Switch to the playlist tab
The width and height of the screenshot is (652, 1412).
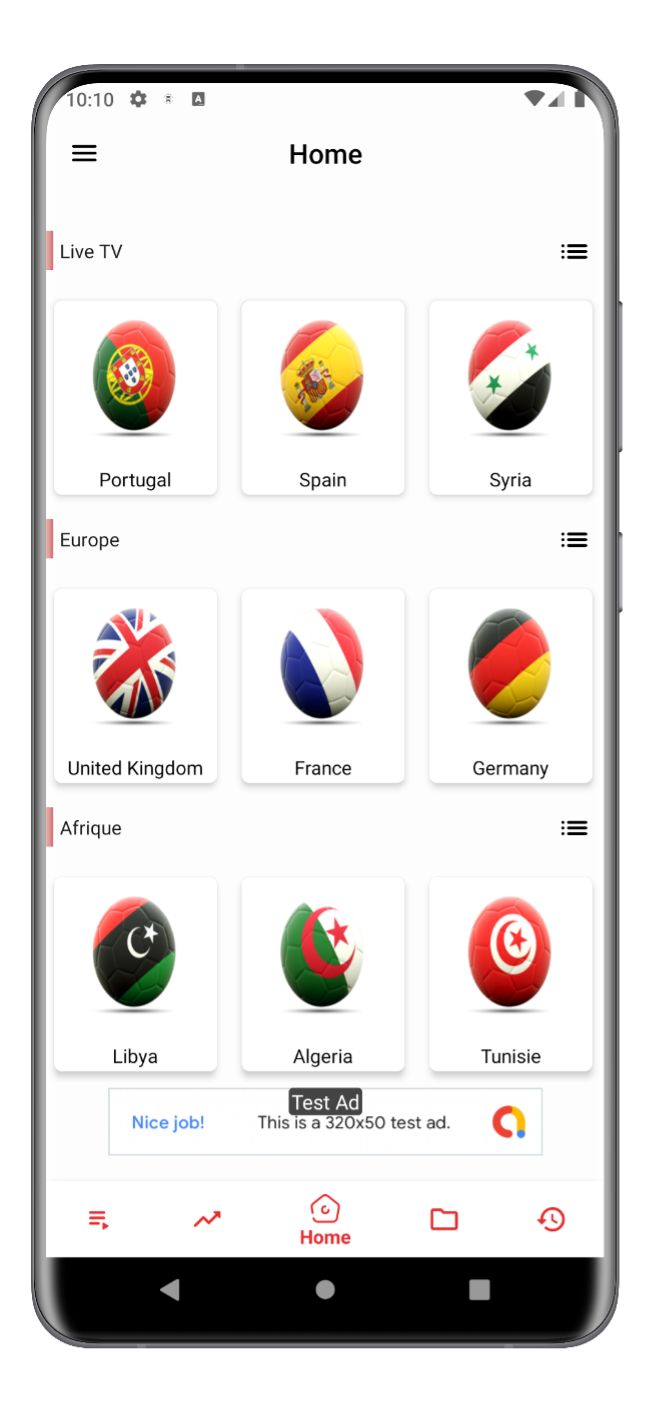(98, 1220)
